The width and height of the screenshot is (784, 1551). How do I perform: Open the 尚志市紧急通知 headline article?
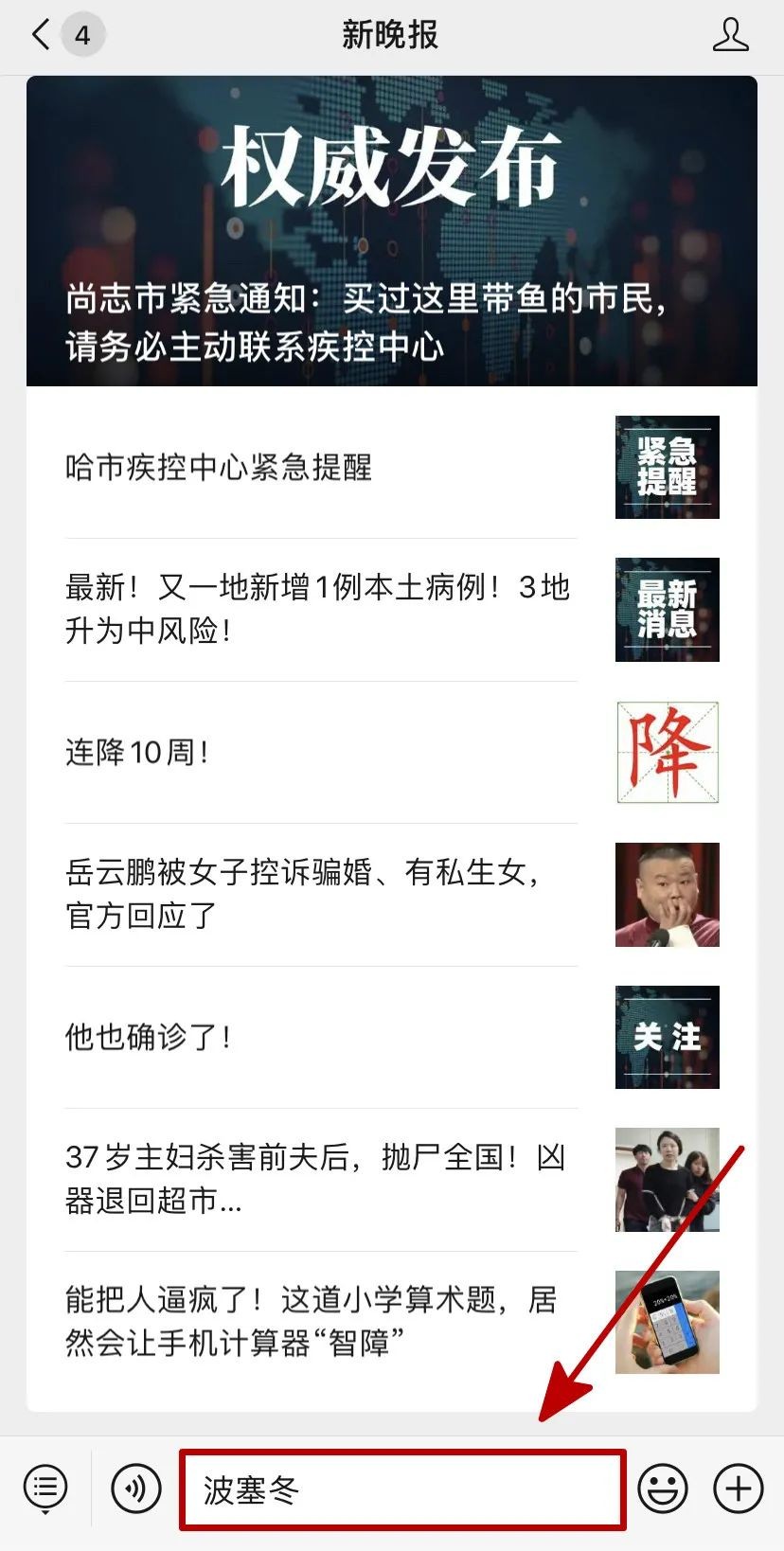tap(391, 232)
